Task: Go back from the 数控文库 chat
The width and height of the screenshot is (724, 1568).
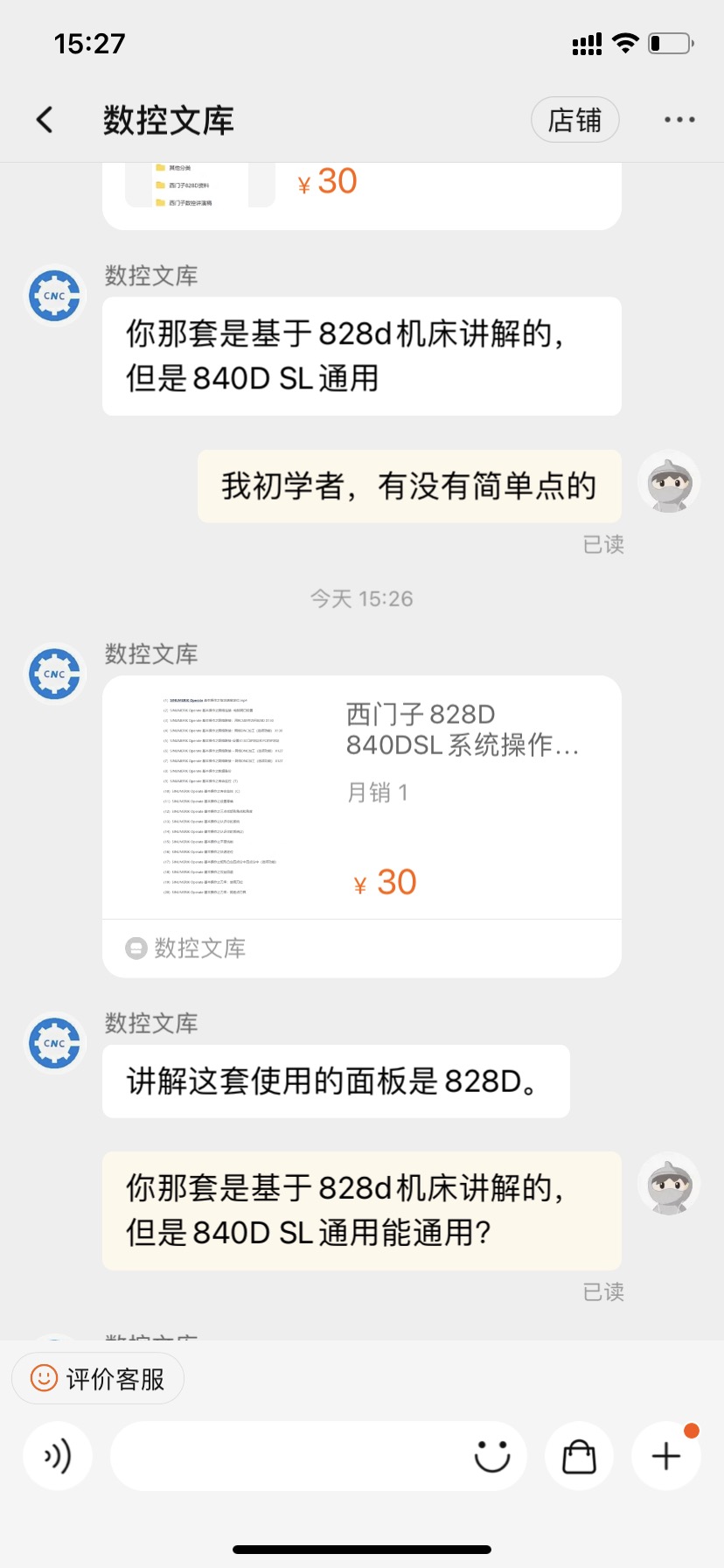Action: (45, 120)
